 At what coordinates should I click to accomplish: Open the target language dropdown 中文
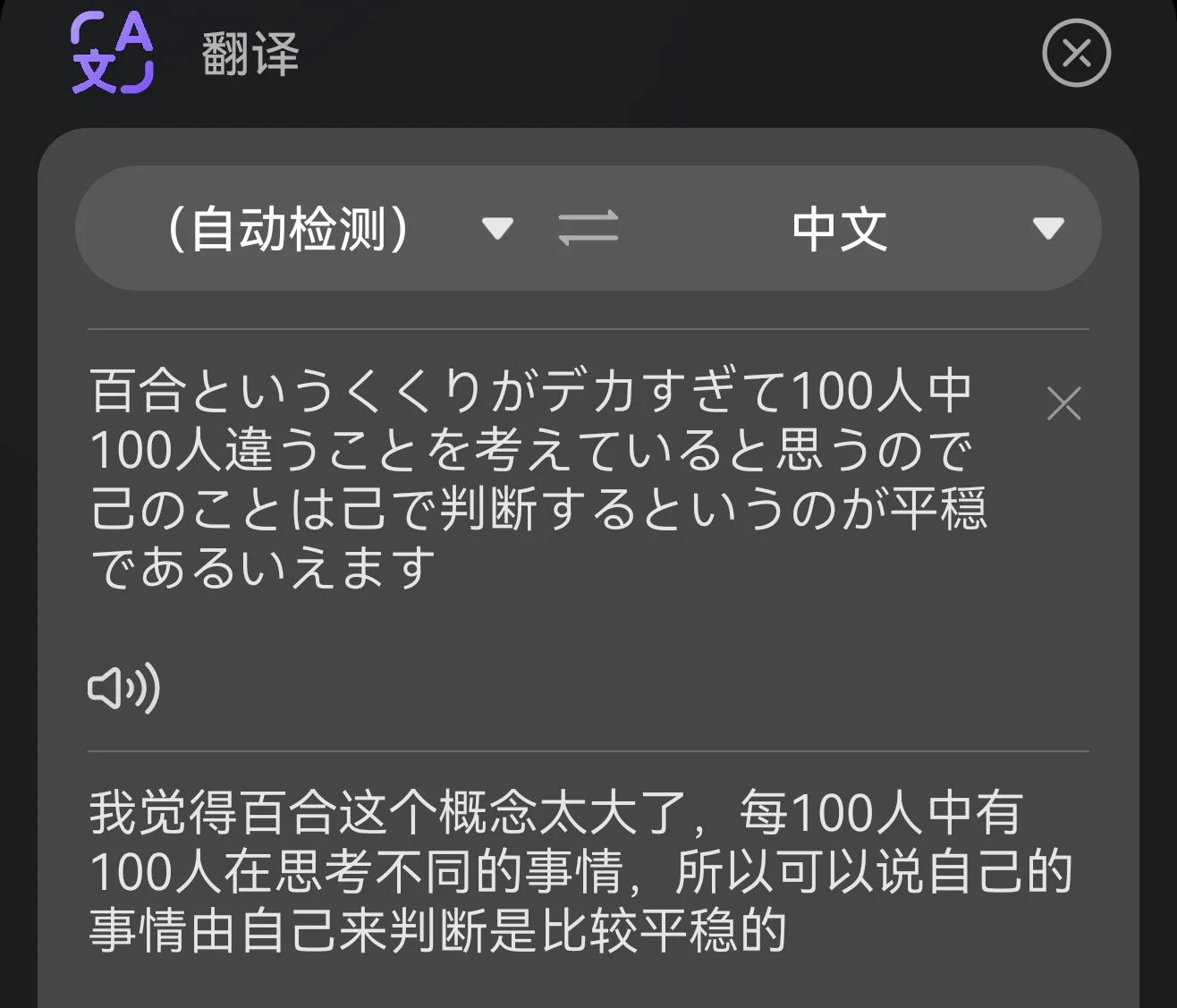(x=926, y=229)
